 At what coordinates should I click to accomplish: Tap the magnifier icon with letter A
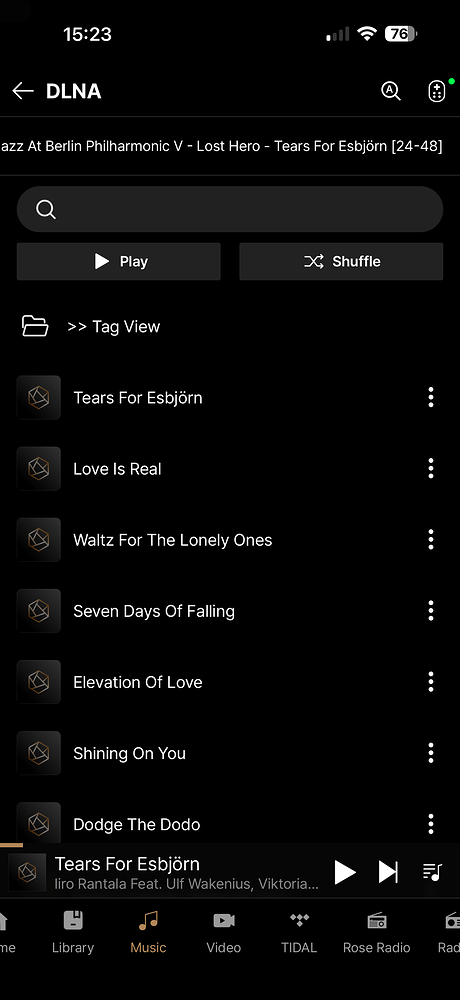coord(390,91)
